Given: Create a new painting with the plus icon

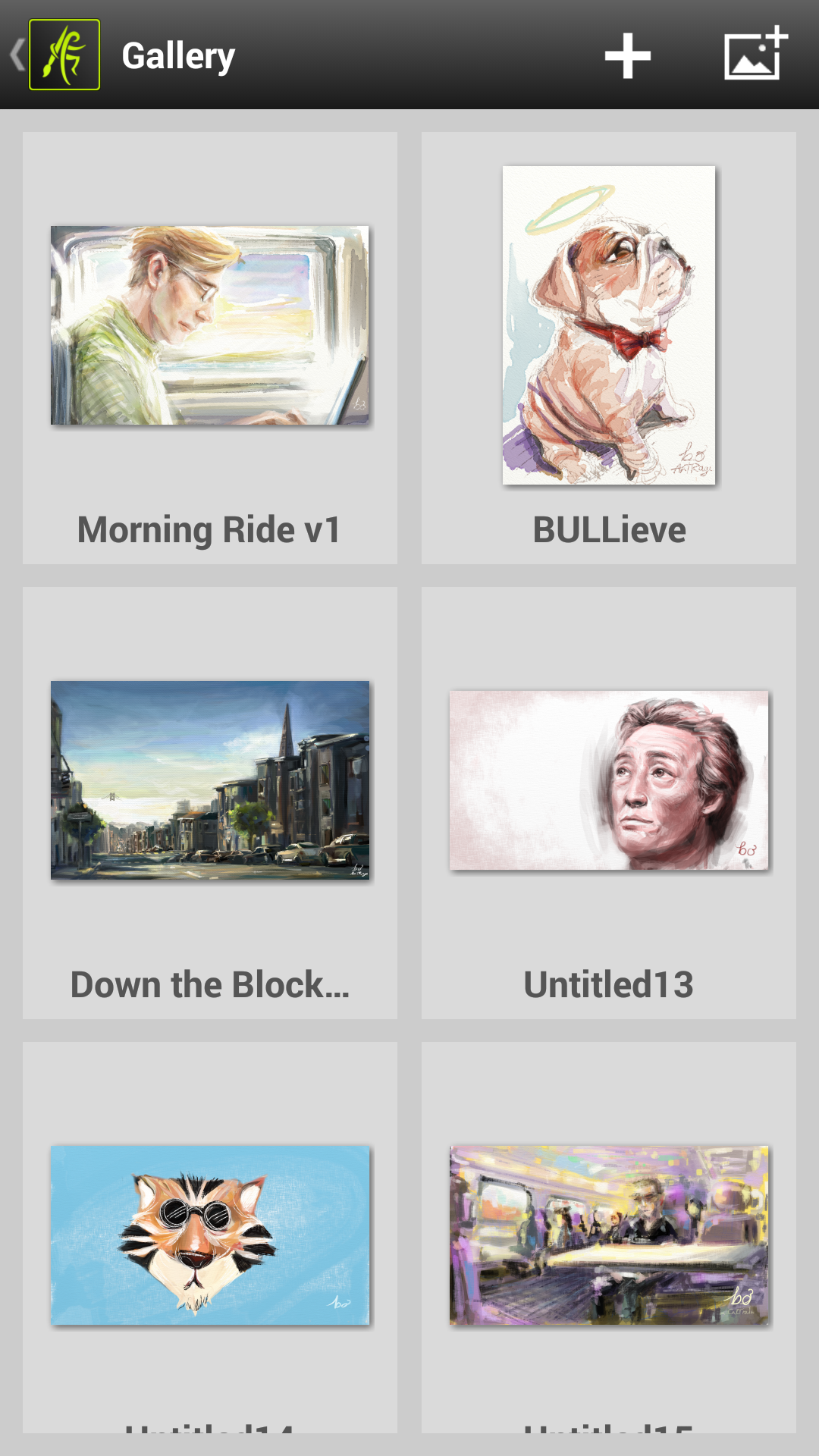Looking at the screenshot, I should (x=628, y=55).
